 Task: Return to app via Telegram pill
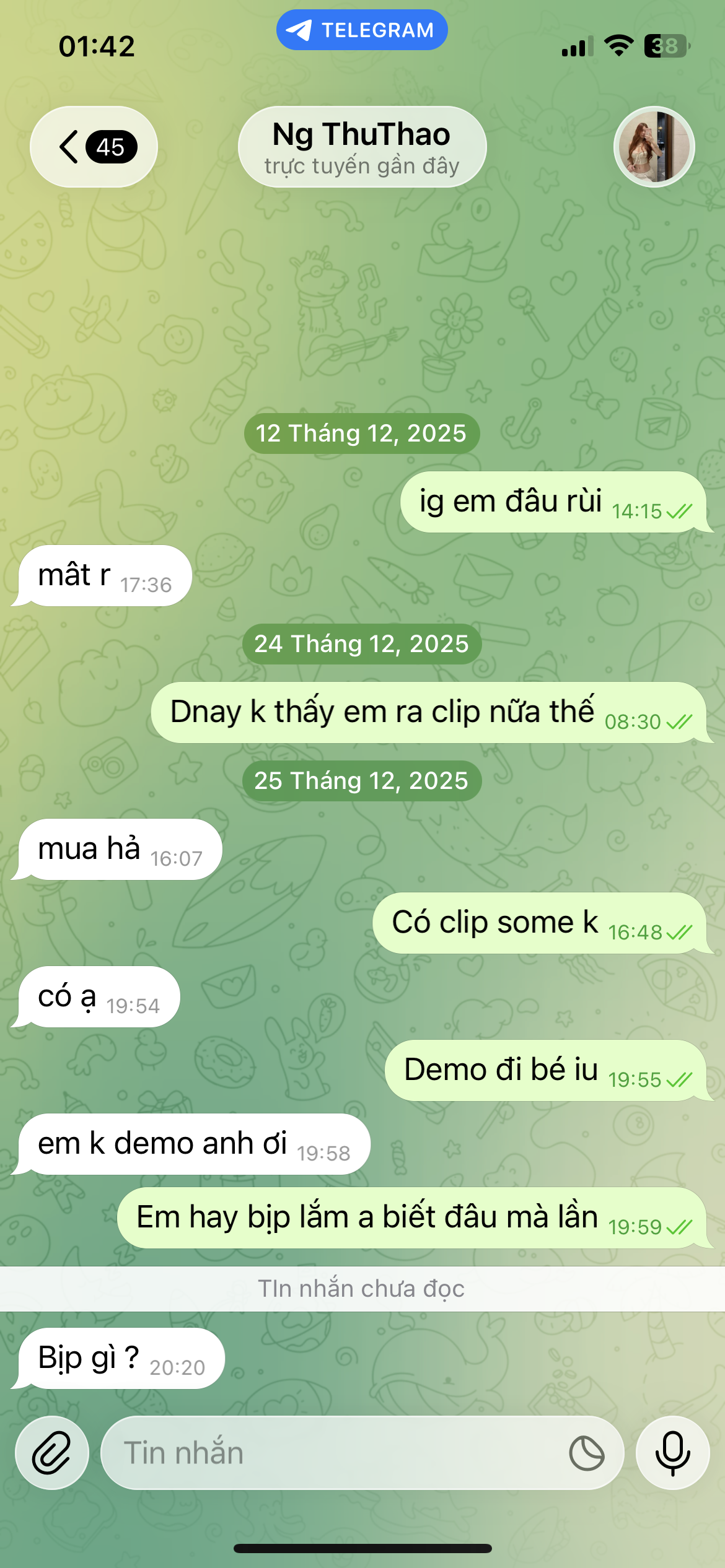[362, 30]
